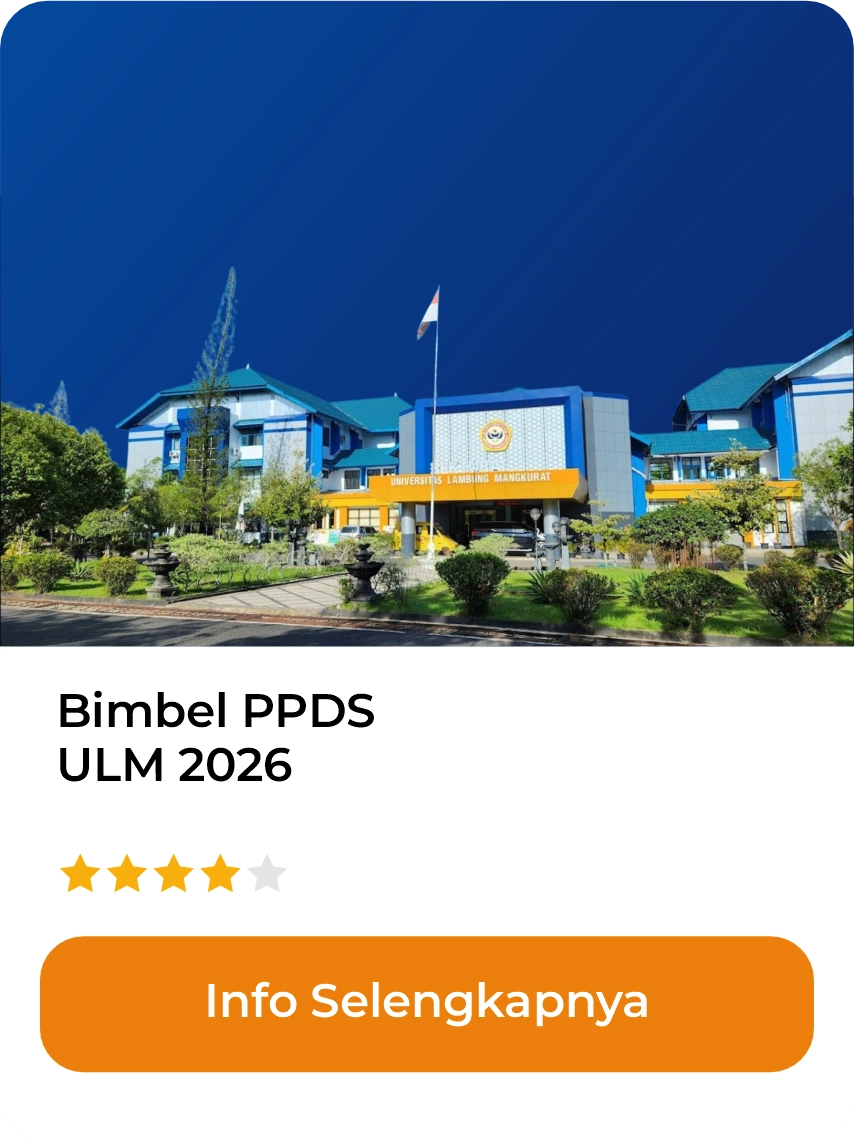Rate five stars by clicking the last star
Viewport: 854px width, 1142px height.
(x=266, y=872)
